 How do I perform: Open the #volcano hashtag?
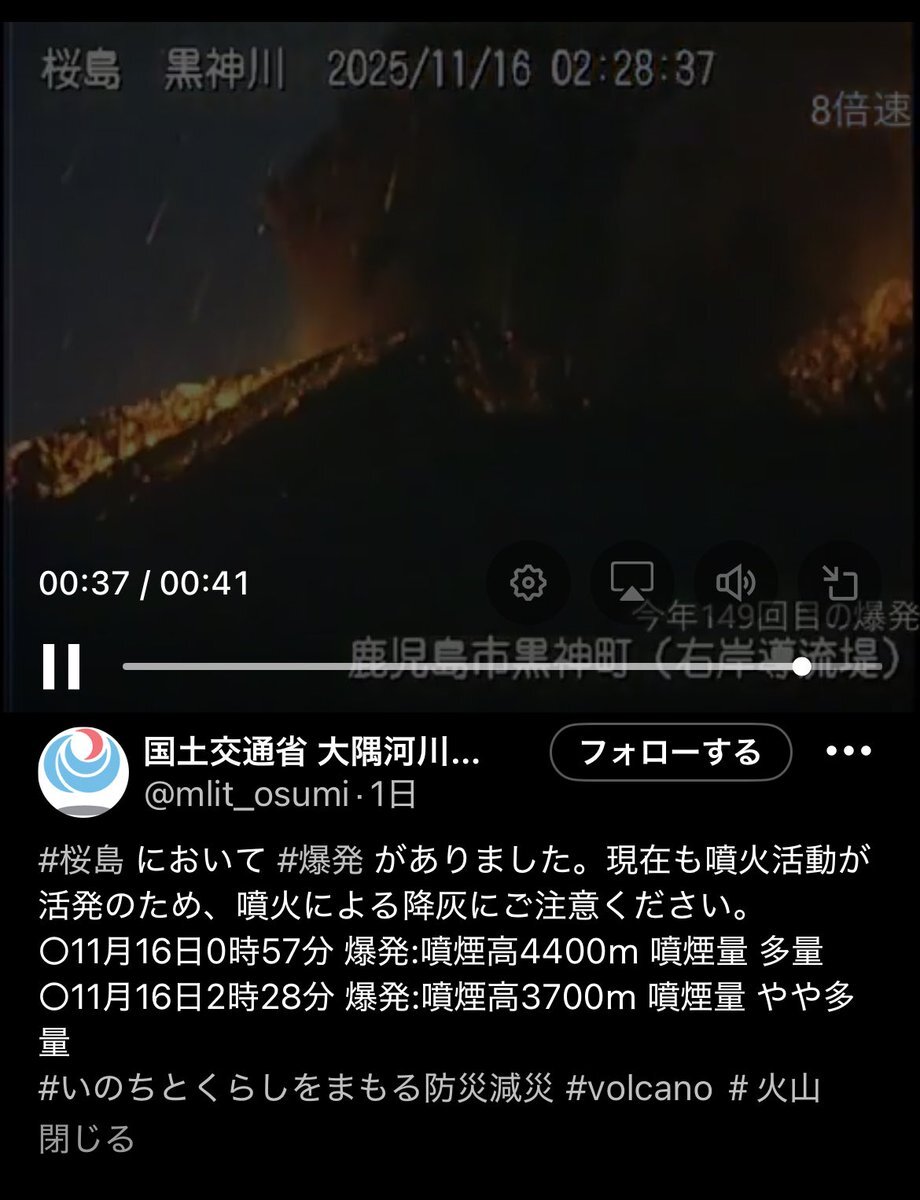pos(639,1088)
